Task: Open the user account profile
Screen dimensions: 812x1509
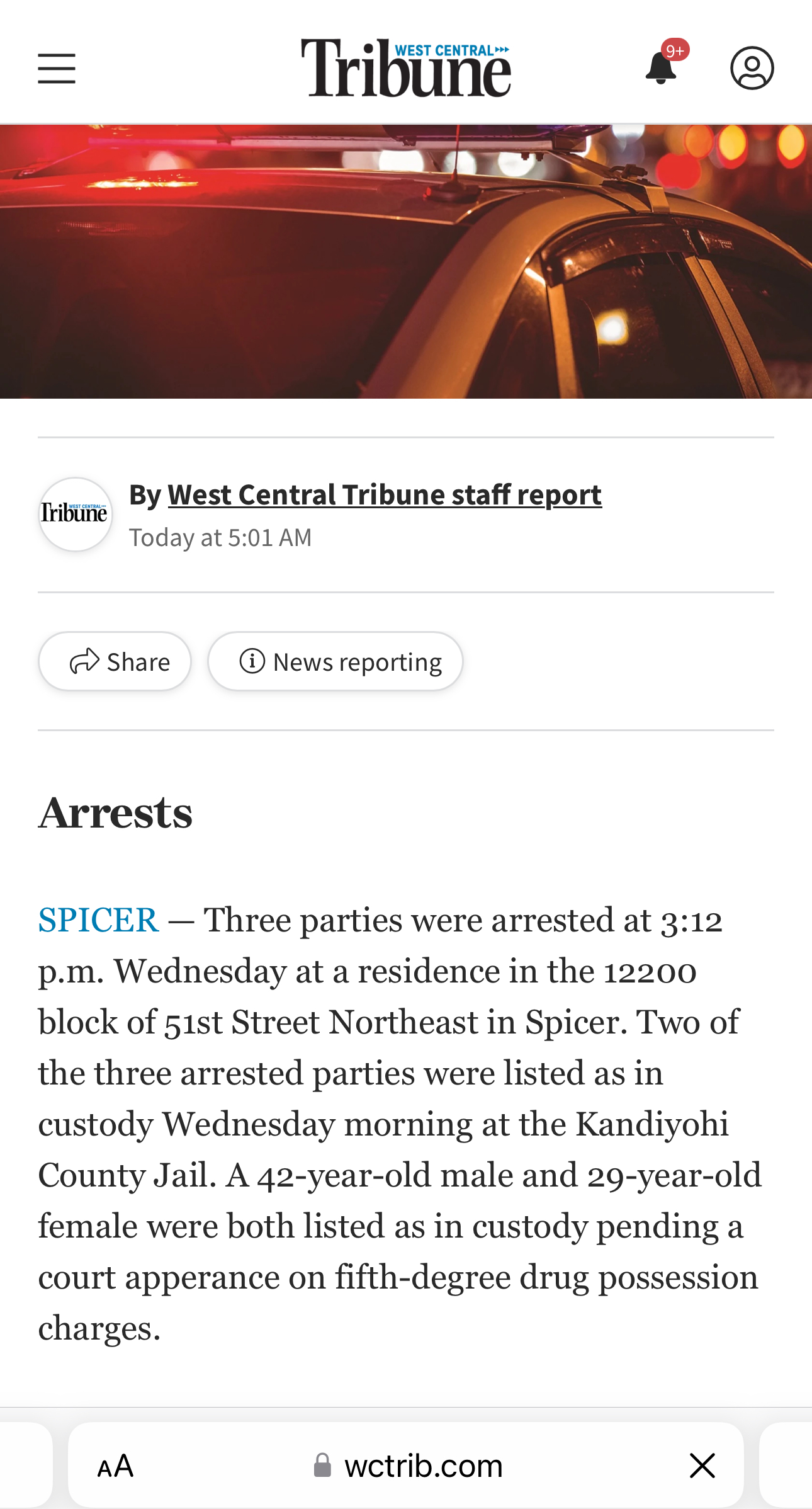Action: coord(752,67)
